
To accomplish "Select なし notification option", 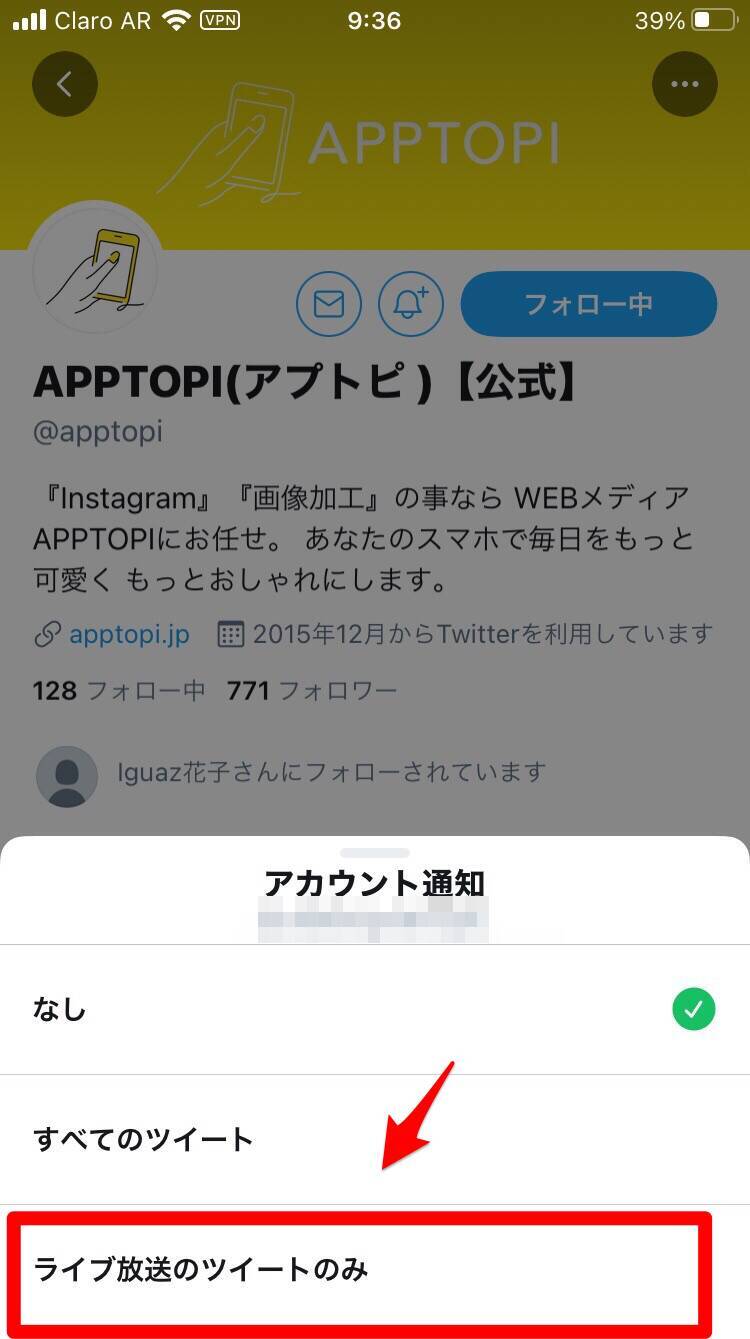I will point(374,1010).
